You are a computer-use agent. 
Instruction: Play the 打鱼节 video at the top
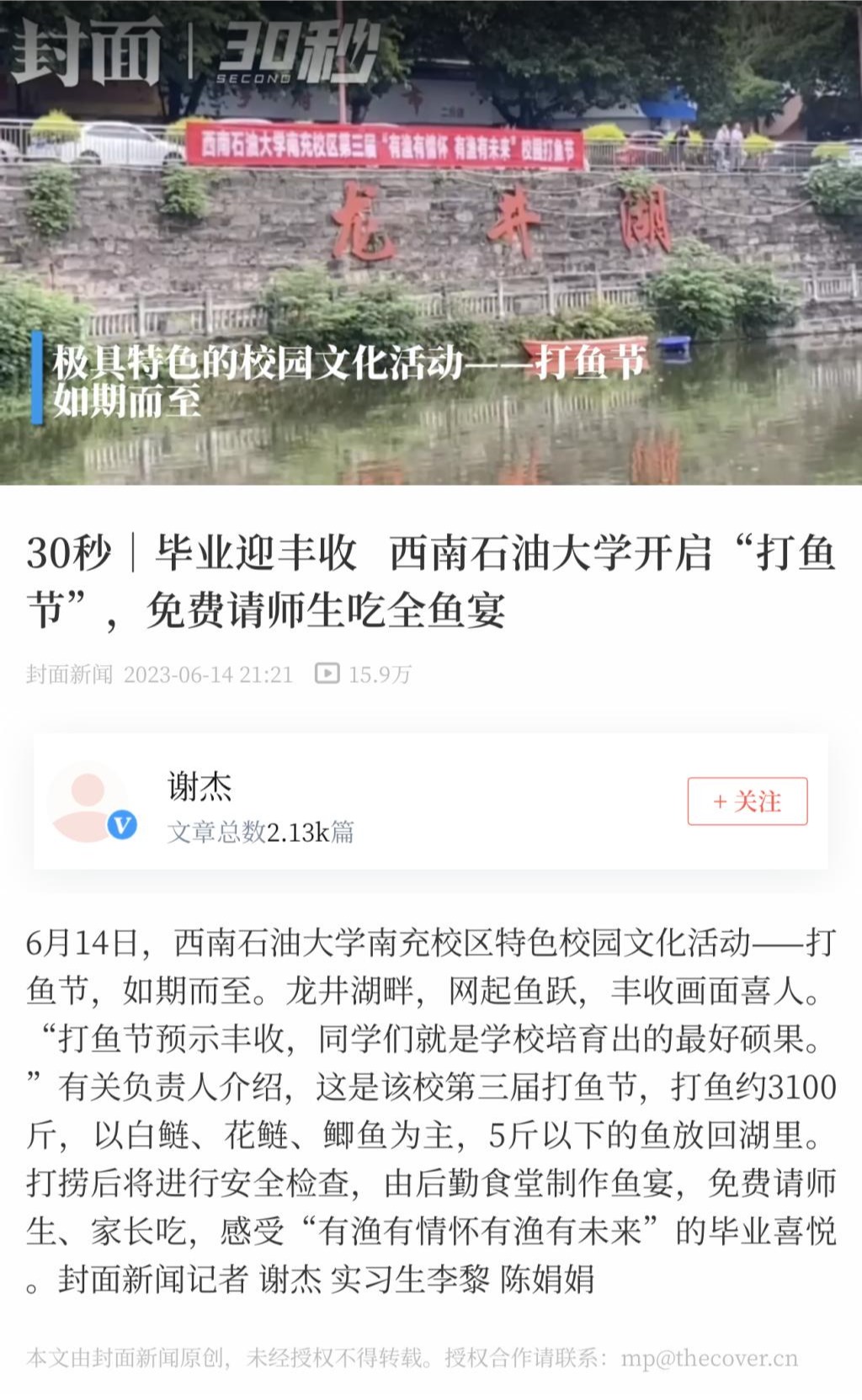click(431, 242)
